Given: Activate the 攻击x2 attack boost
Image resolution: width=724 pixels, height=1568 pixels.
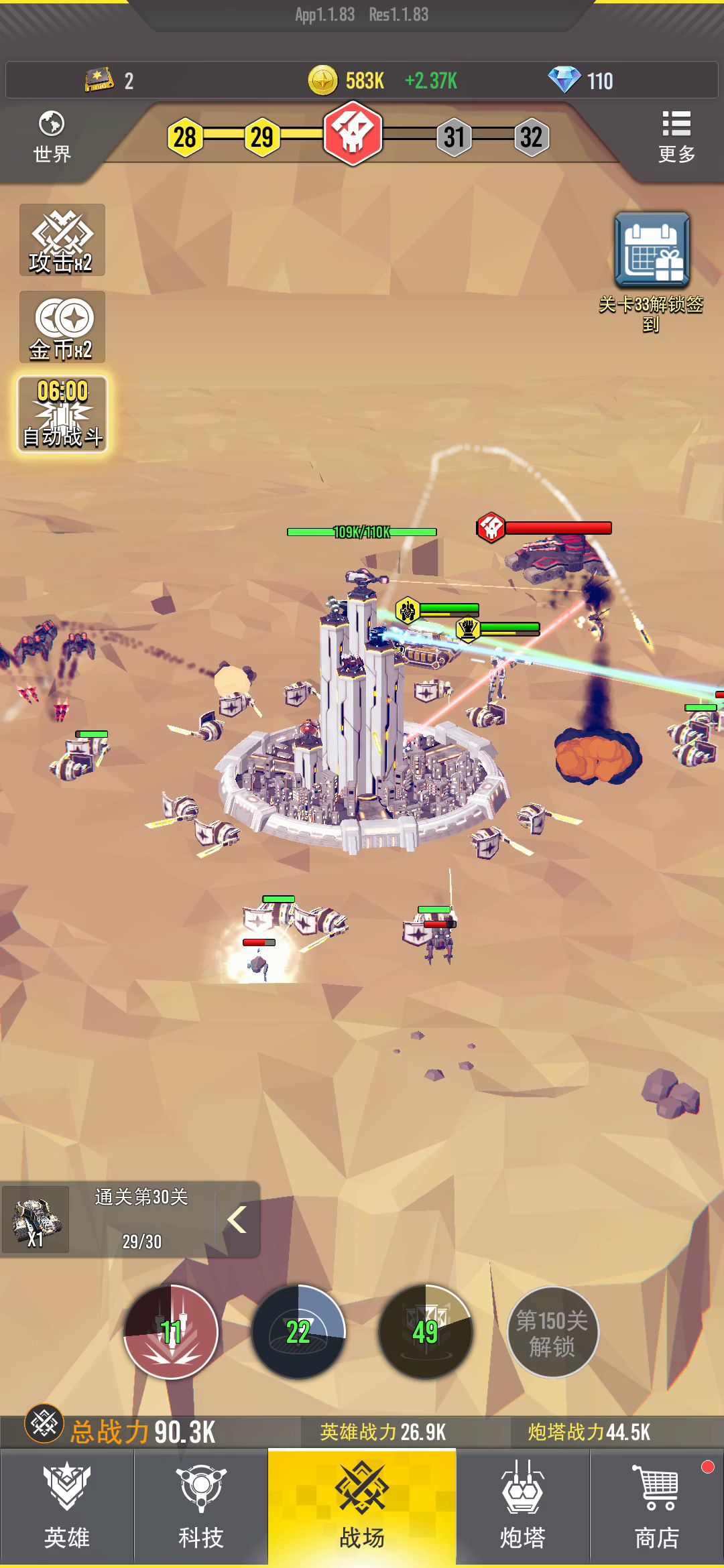Looking at the screenshot, I should (62, 241).
